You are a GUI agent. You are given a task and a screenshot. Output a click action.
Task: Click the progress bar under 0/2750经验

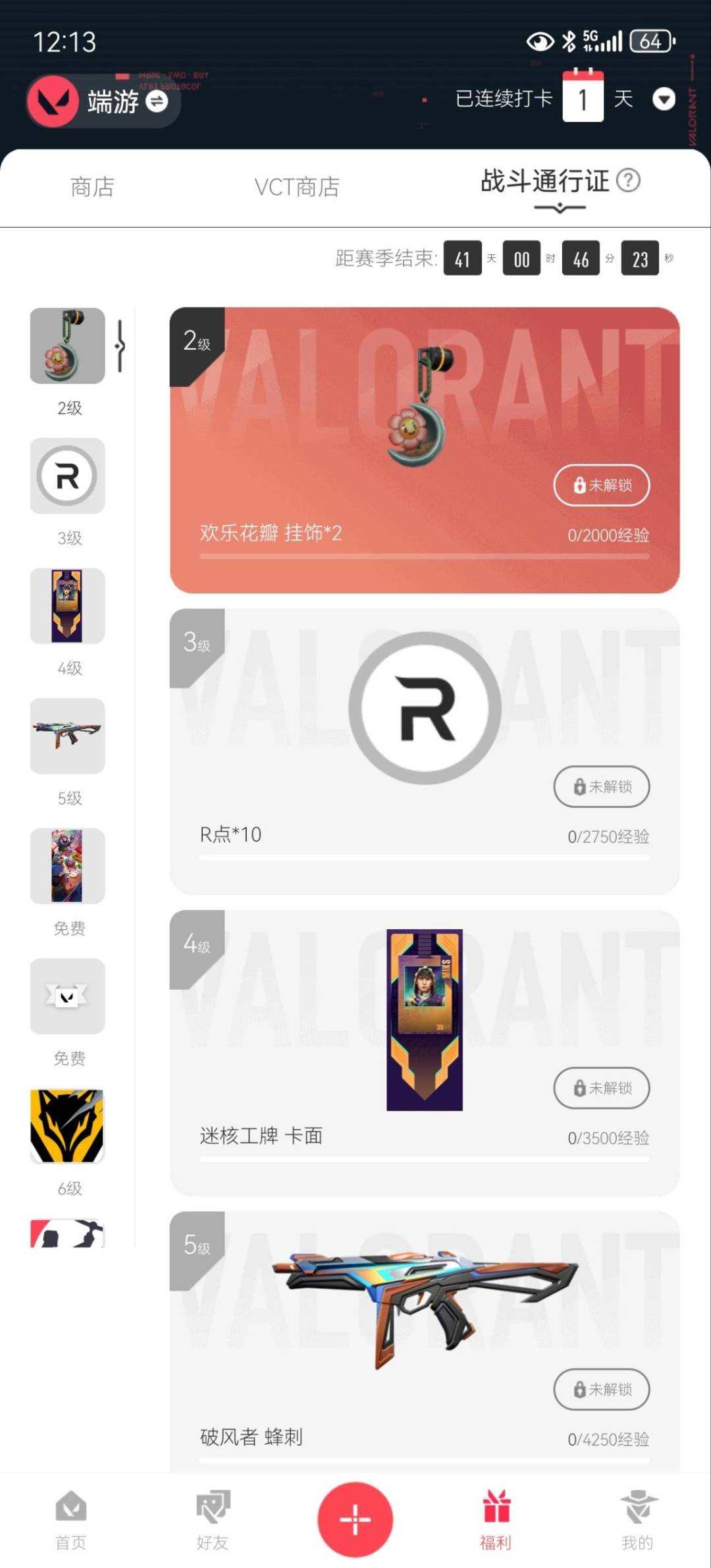click(423, 858)
